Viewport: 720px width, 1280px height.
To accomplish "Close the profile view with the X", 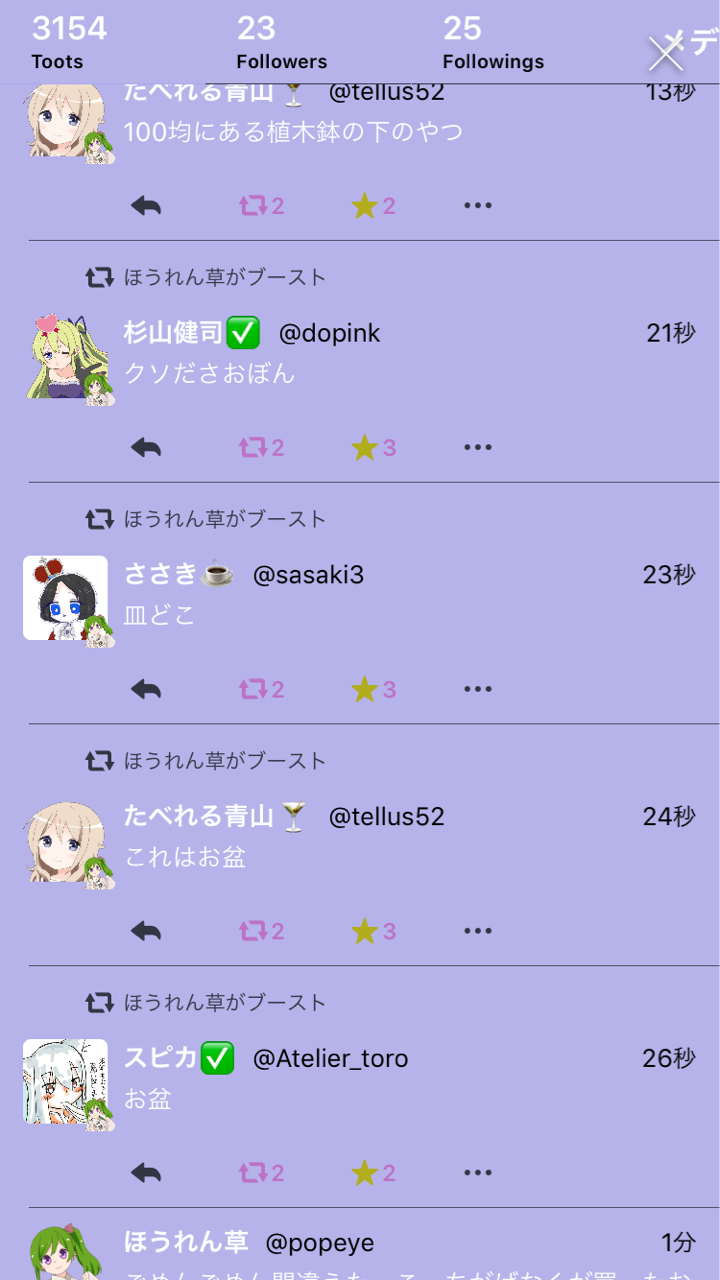I will (666, 54).
